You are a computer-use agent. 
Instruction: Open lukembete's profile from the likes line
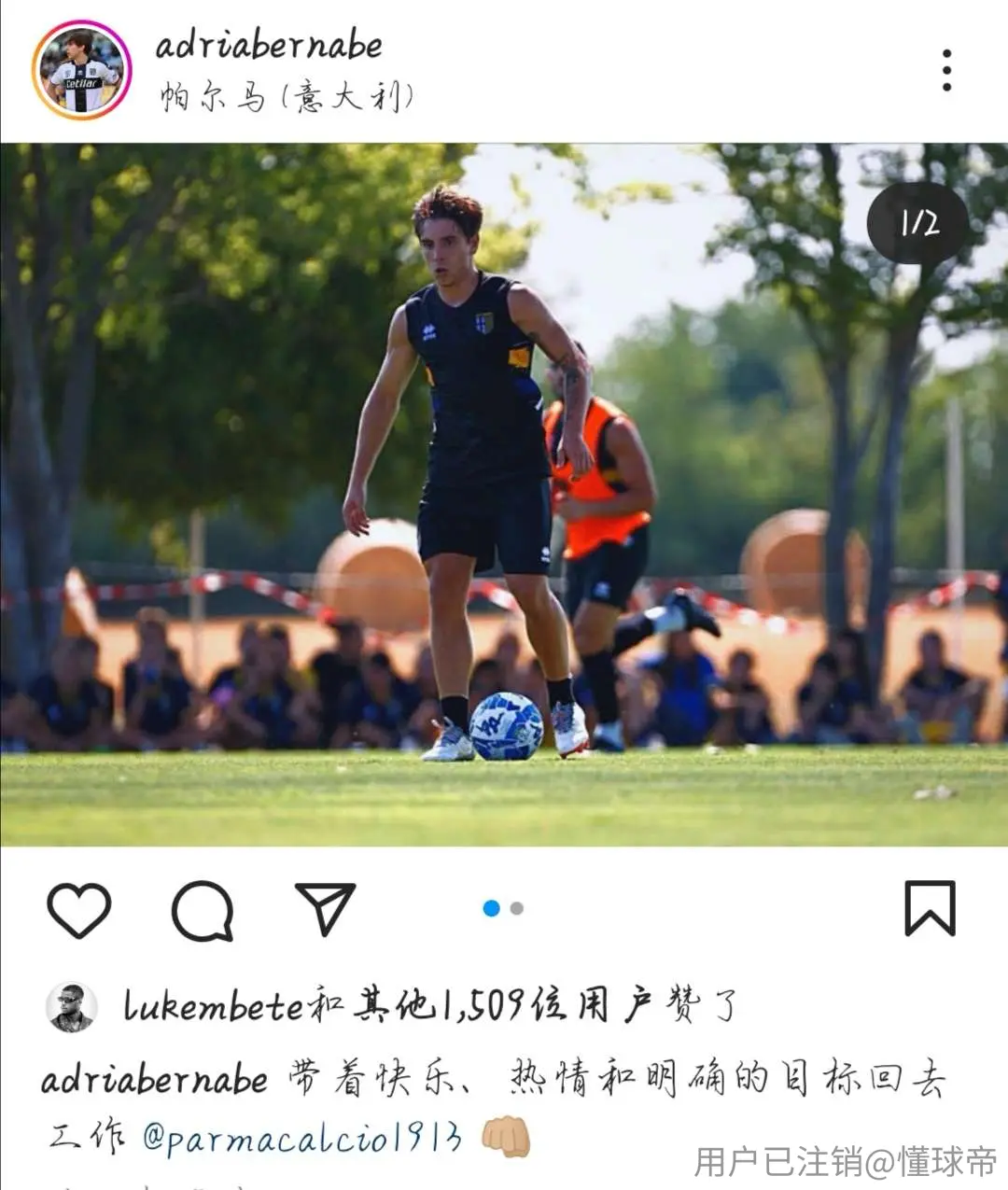pyautogui.click(x=213, y=1007)
